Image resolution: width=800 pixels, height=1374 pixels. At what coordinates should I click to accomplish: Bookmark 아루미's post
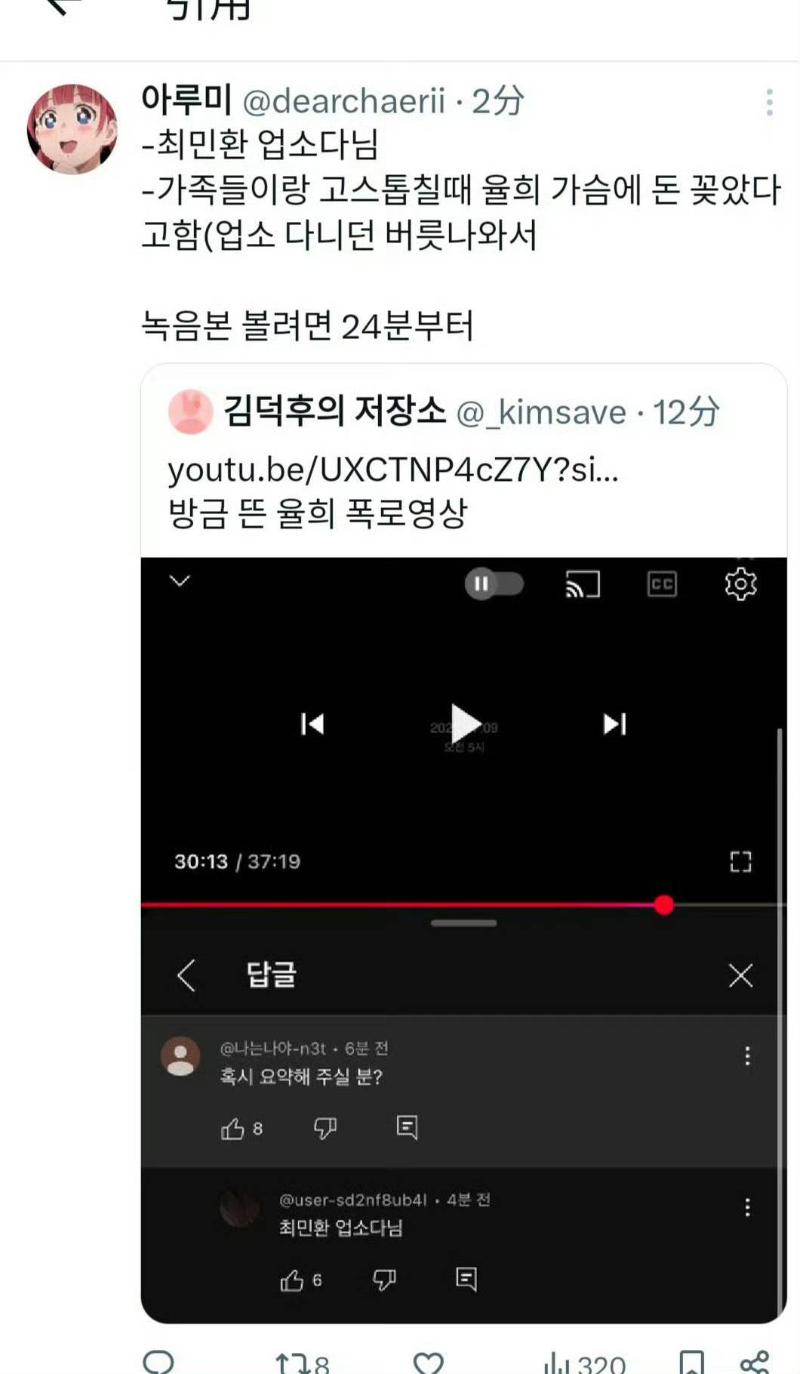pyautogui.click(x=692, y=1362)
